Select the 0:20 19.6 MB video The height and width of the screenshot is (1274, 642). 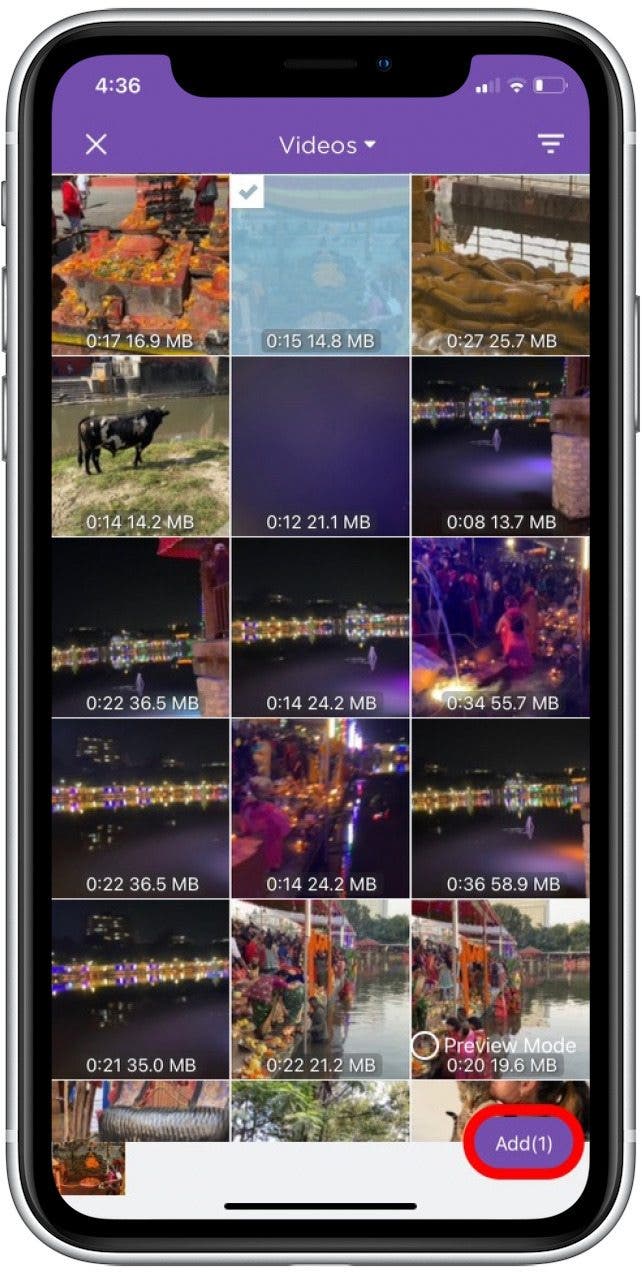tap(500, 960)
